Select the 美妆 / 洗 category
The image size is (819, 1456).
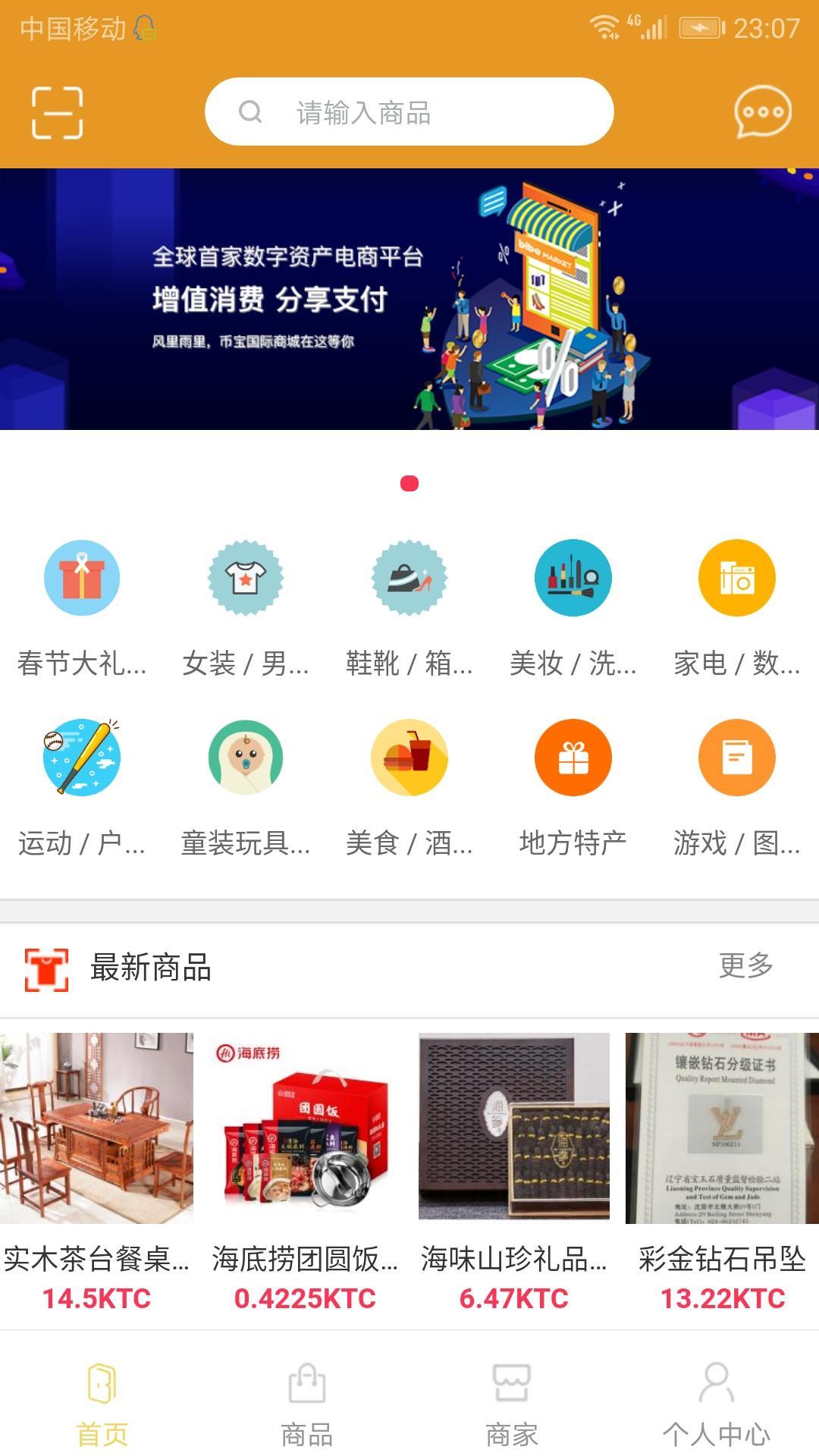[573, 607]
